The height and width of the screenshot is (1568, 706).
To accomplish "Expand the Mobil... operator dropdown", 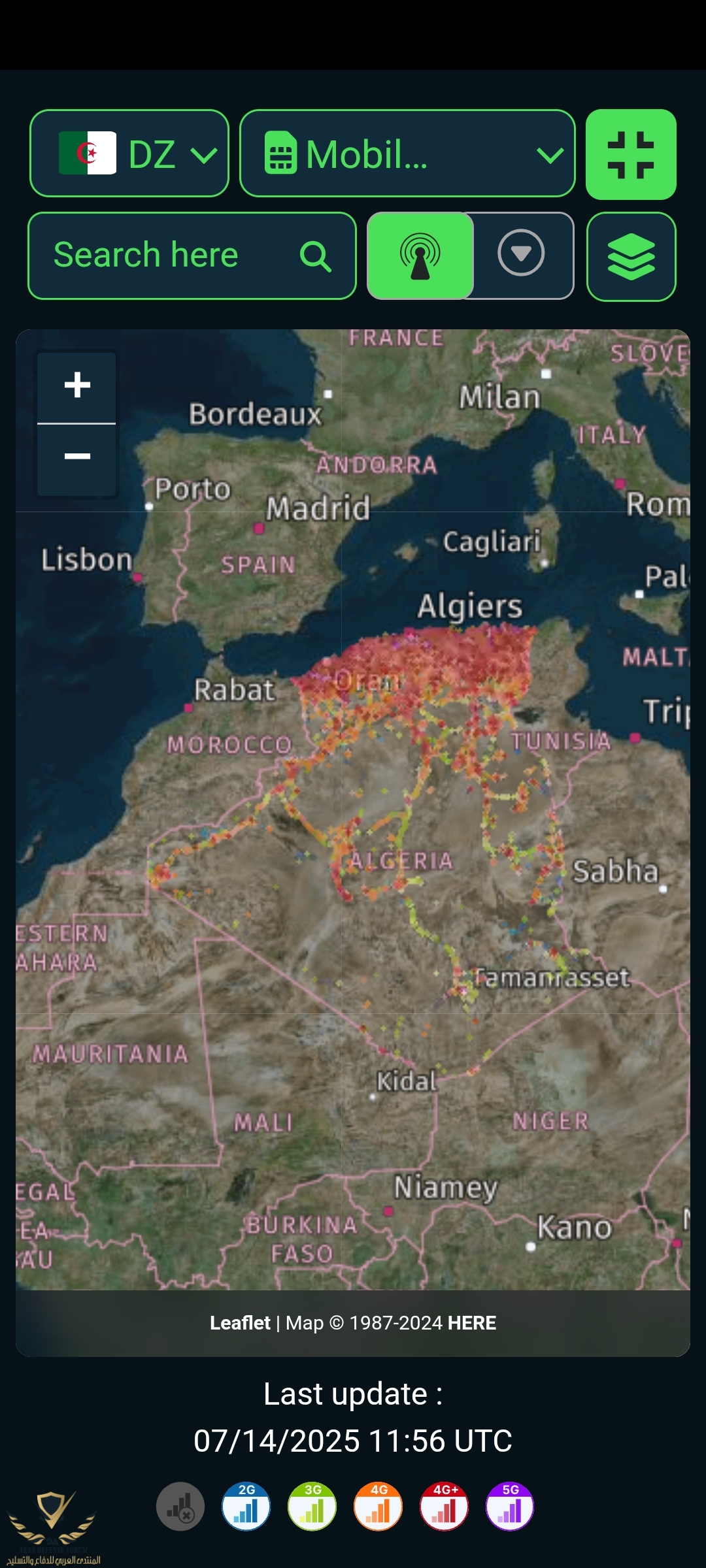I will (407, 154).
